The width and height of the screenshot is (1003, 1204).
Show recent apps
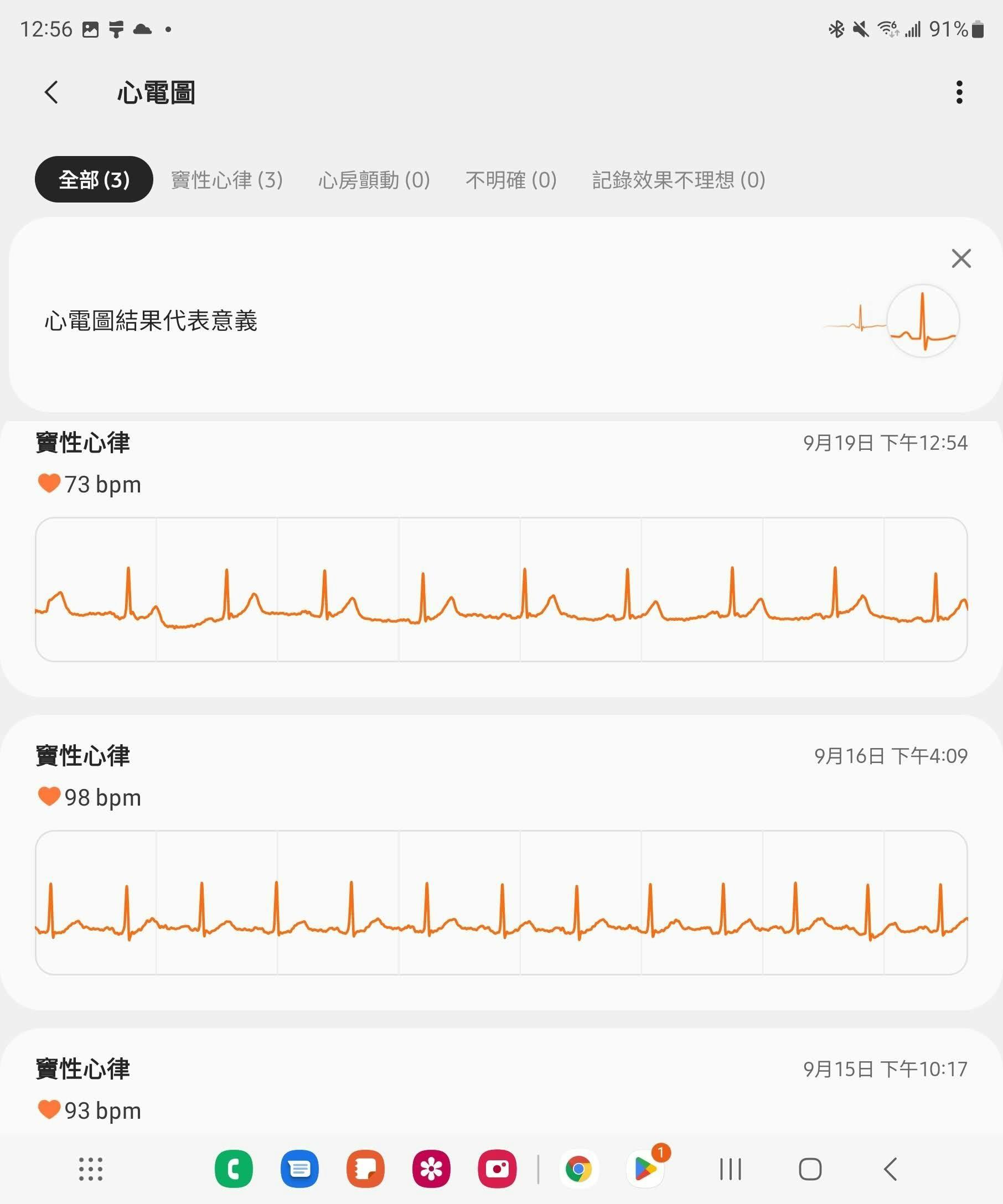point(730,1169)
